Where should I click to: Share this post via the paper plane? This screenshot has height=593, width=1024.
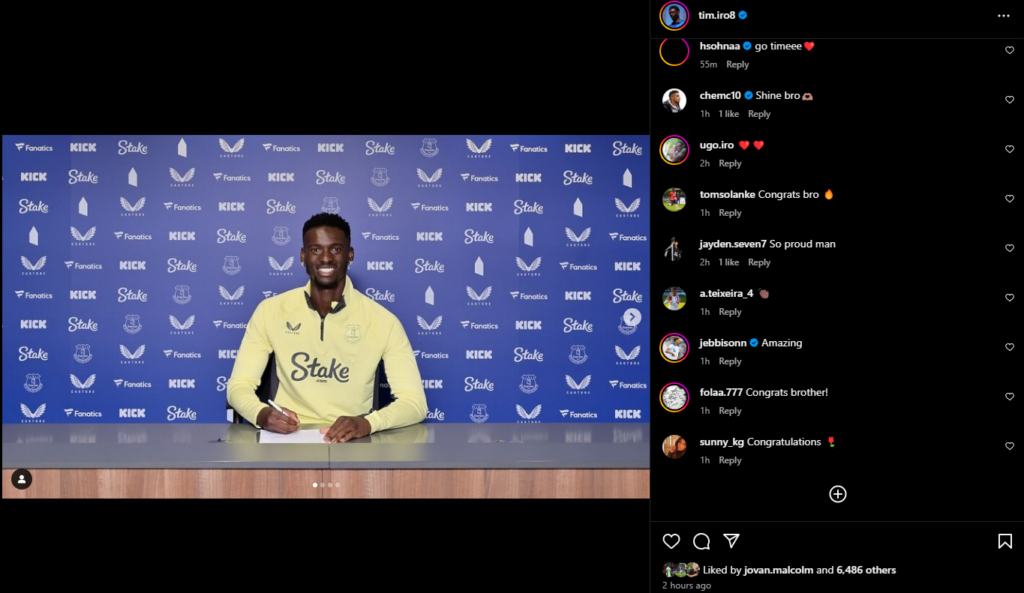tap(731, 541)
